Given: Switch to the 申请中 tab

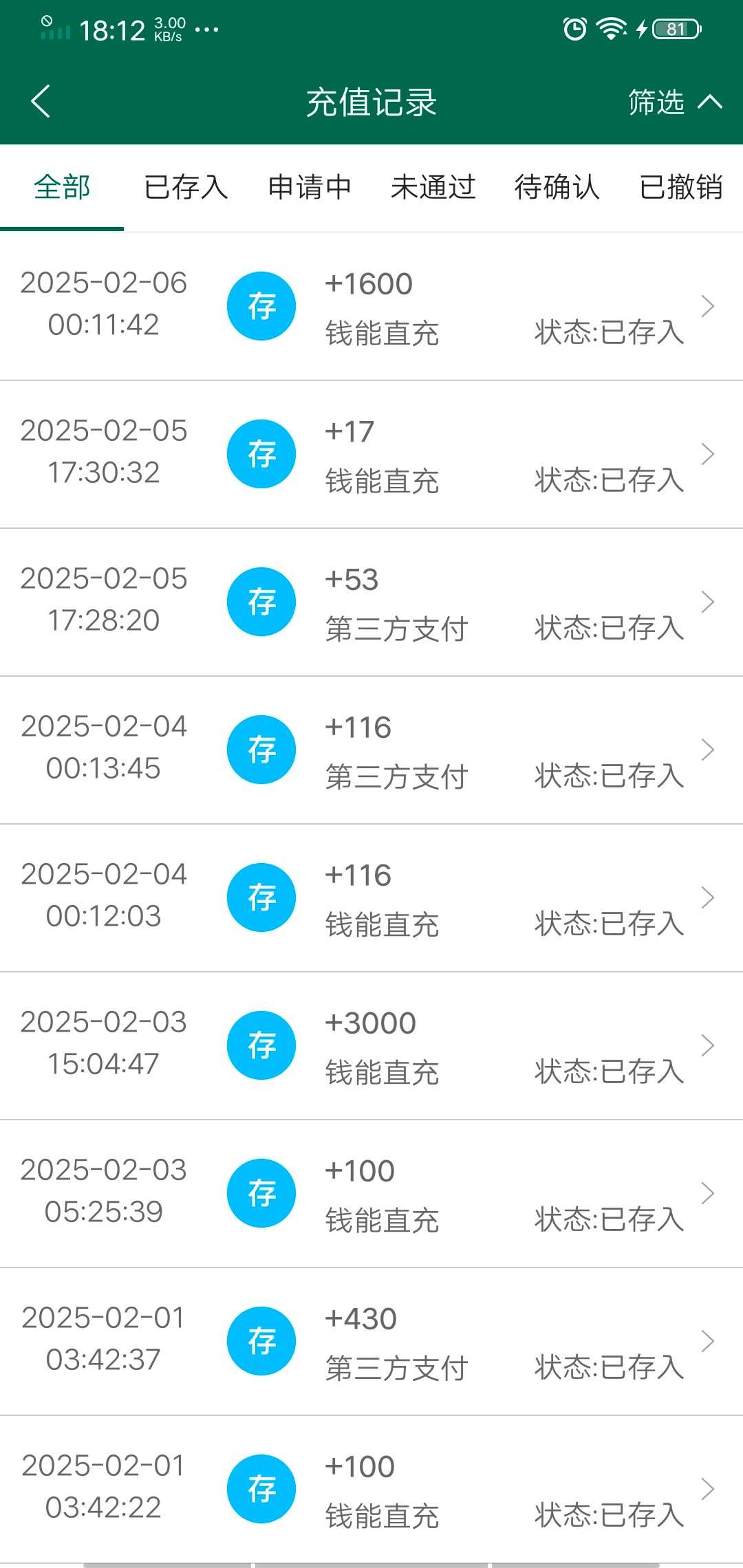Looking at the screenshot, I should (310, 187).
